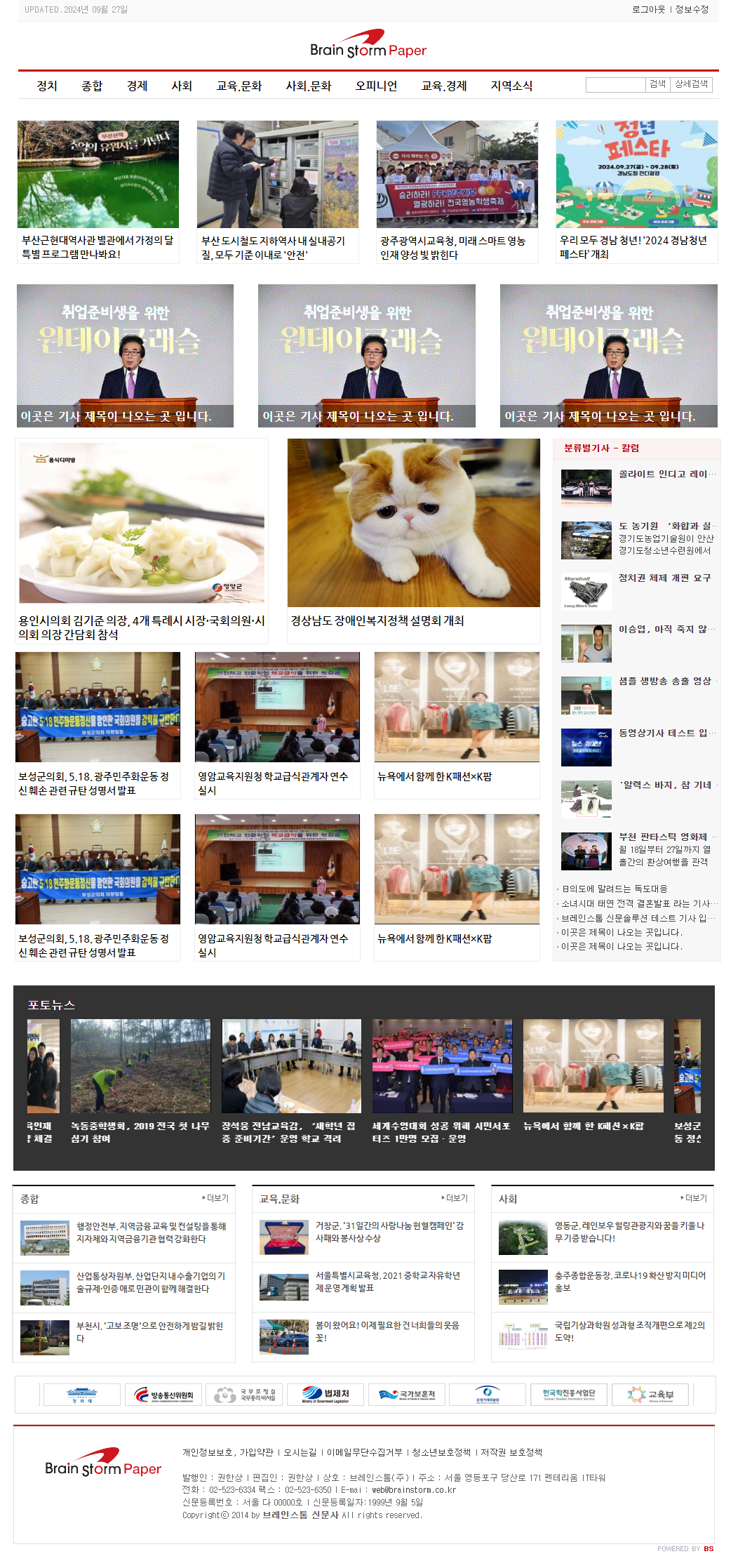Open column 정치권 체제 개편 요구

(x=664, y=578)
